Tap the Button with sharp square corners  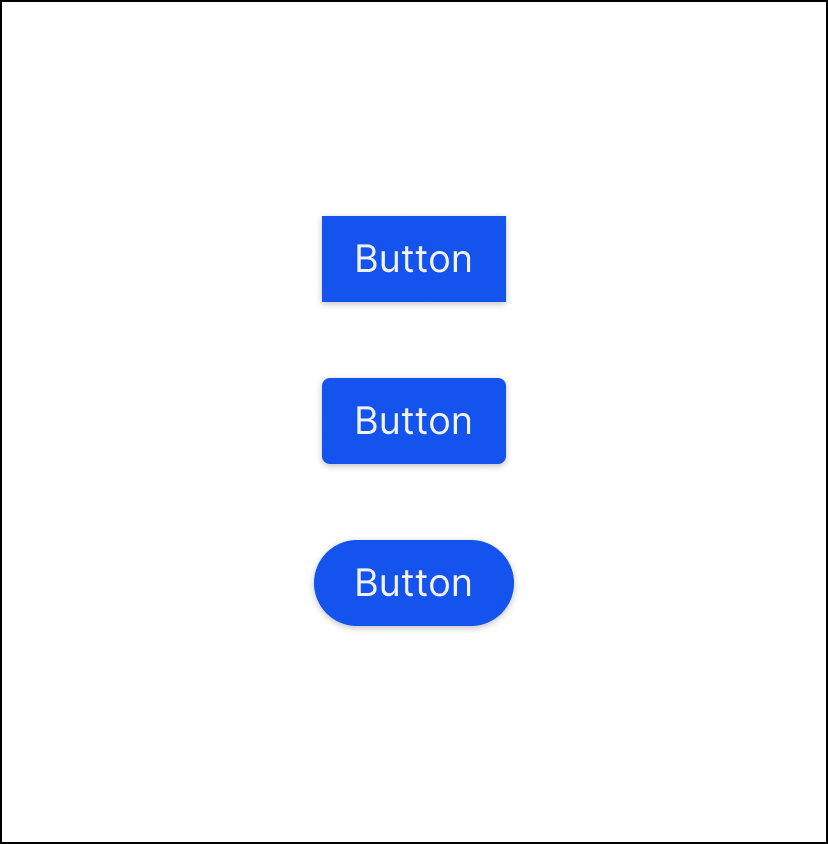click(413, 259)
